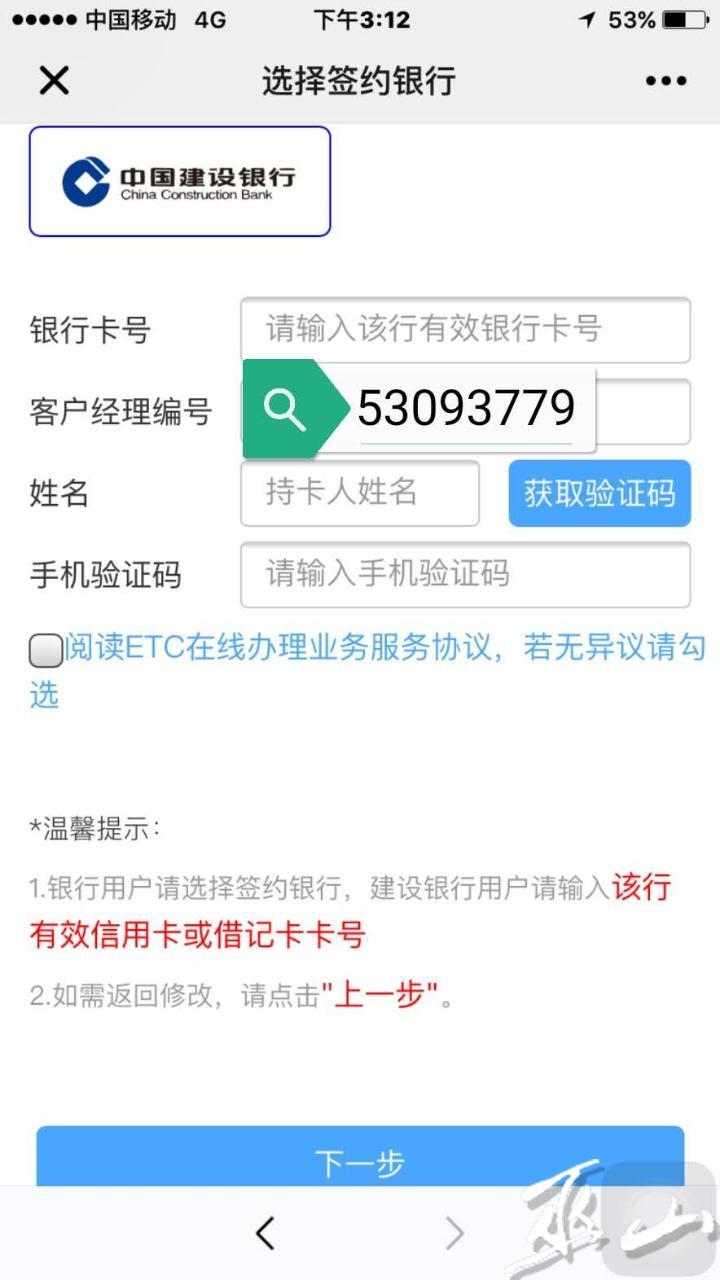
Task: Check the ETC service agreement checkbox
Action: pos(46,651)
